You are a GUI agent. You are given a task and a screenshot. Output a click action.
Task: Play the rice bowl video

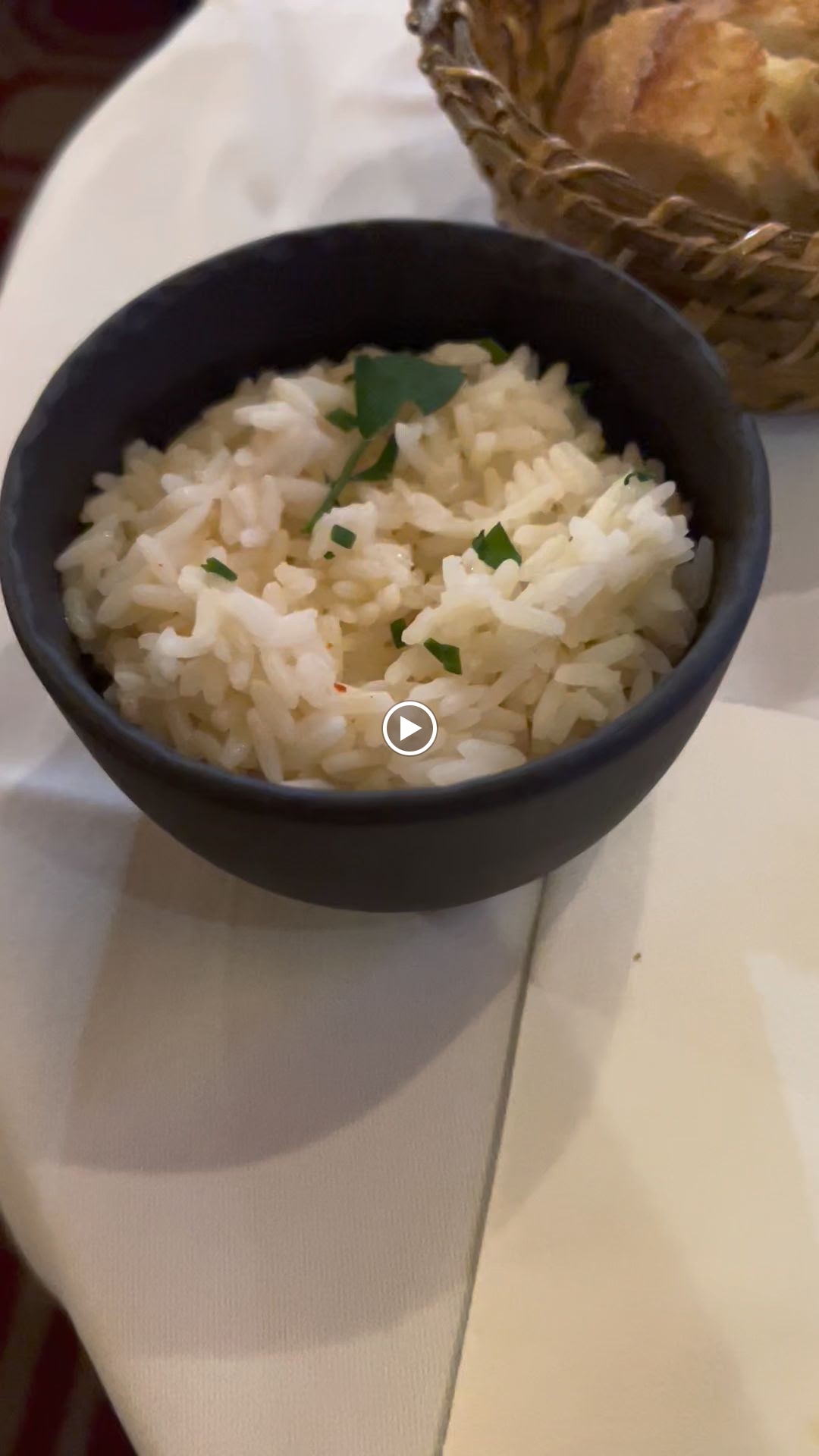coord(409,729)
